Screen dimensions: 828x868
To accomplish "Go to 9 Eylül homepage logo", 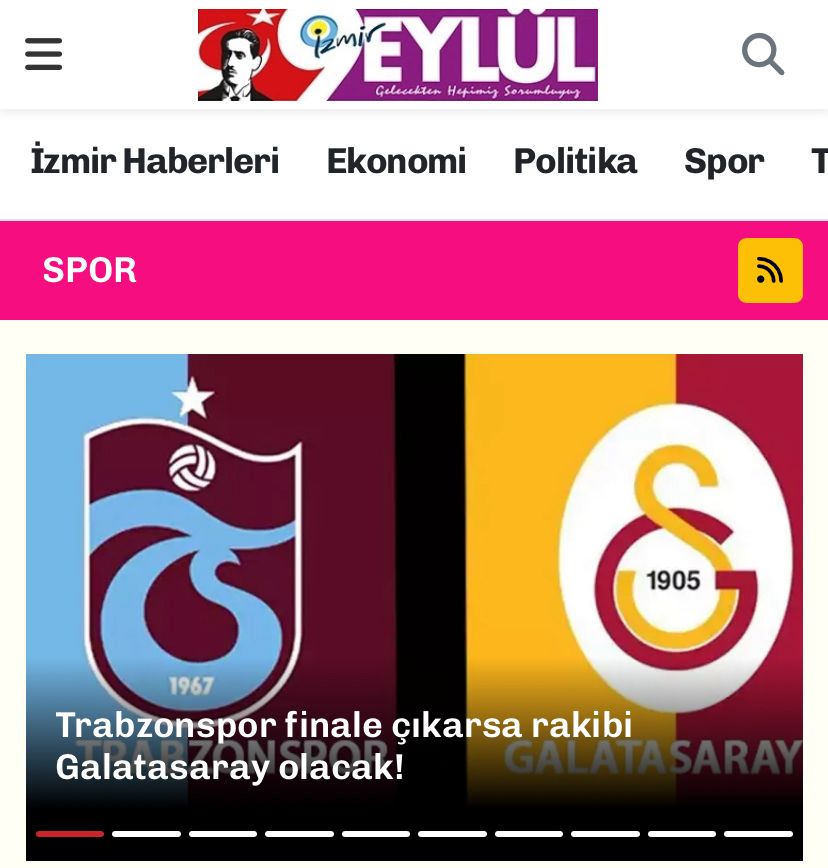I will (x=397, y=55).
